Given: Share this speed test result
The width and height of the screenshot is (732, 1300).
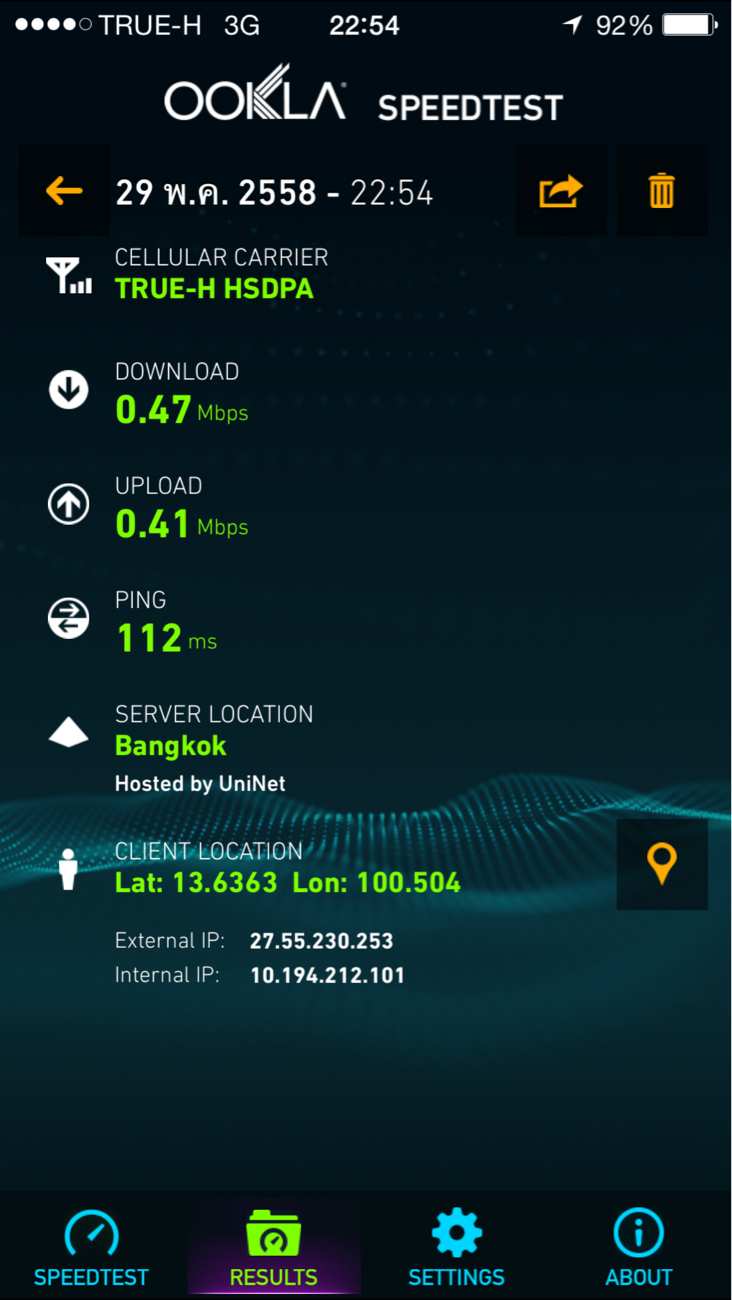Looking at the screenshot, I should click(x=561, y=191).
